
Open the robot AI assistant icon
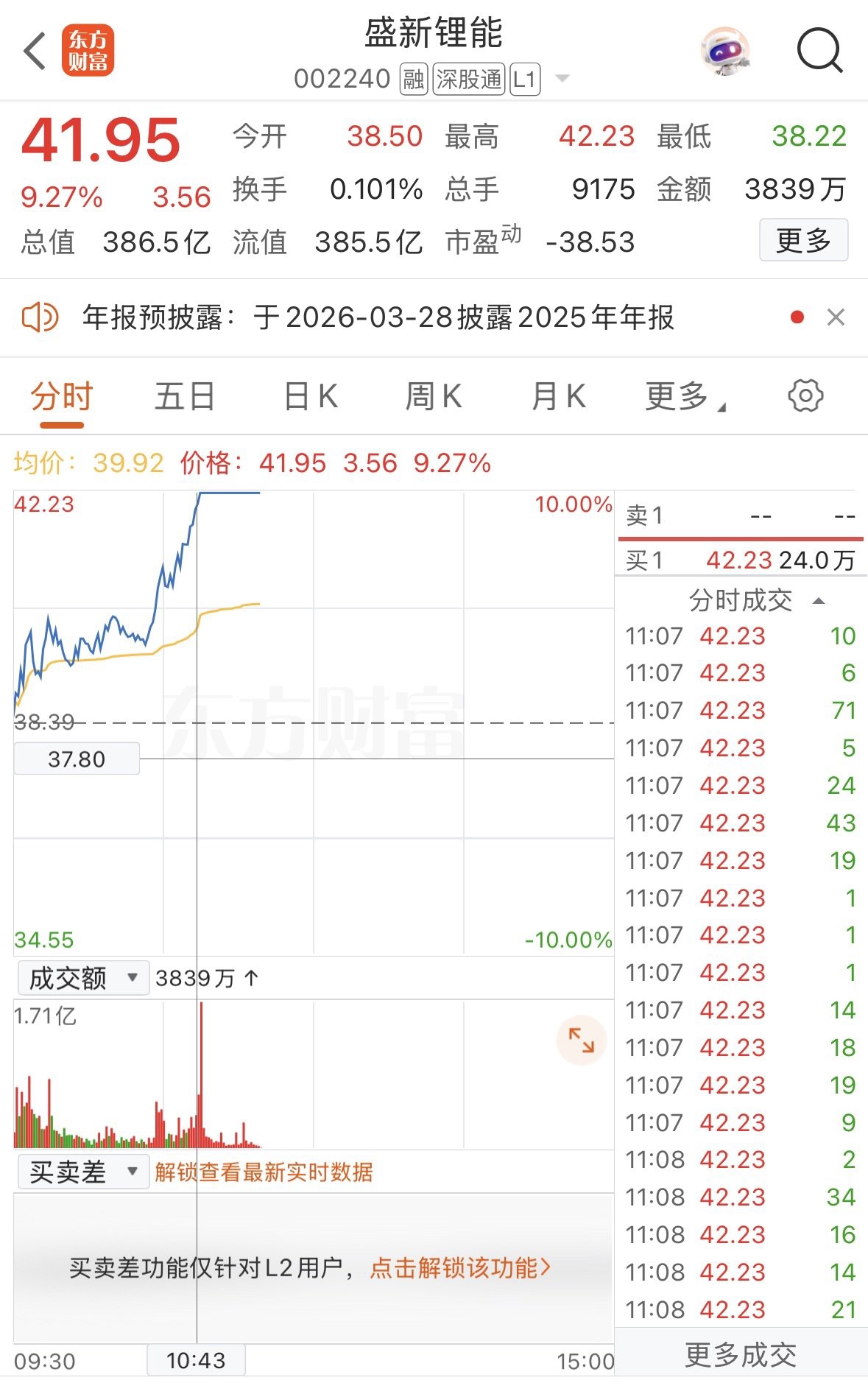coord(724,51)
